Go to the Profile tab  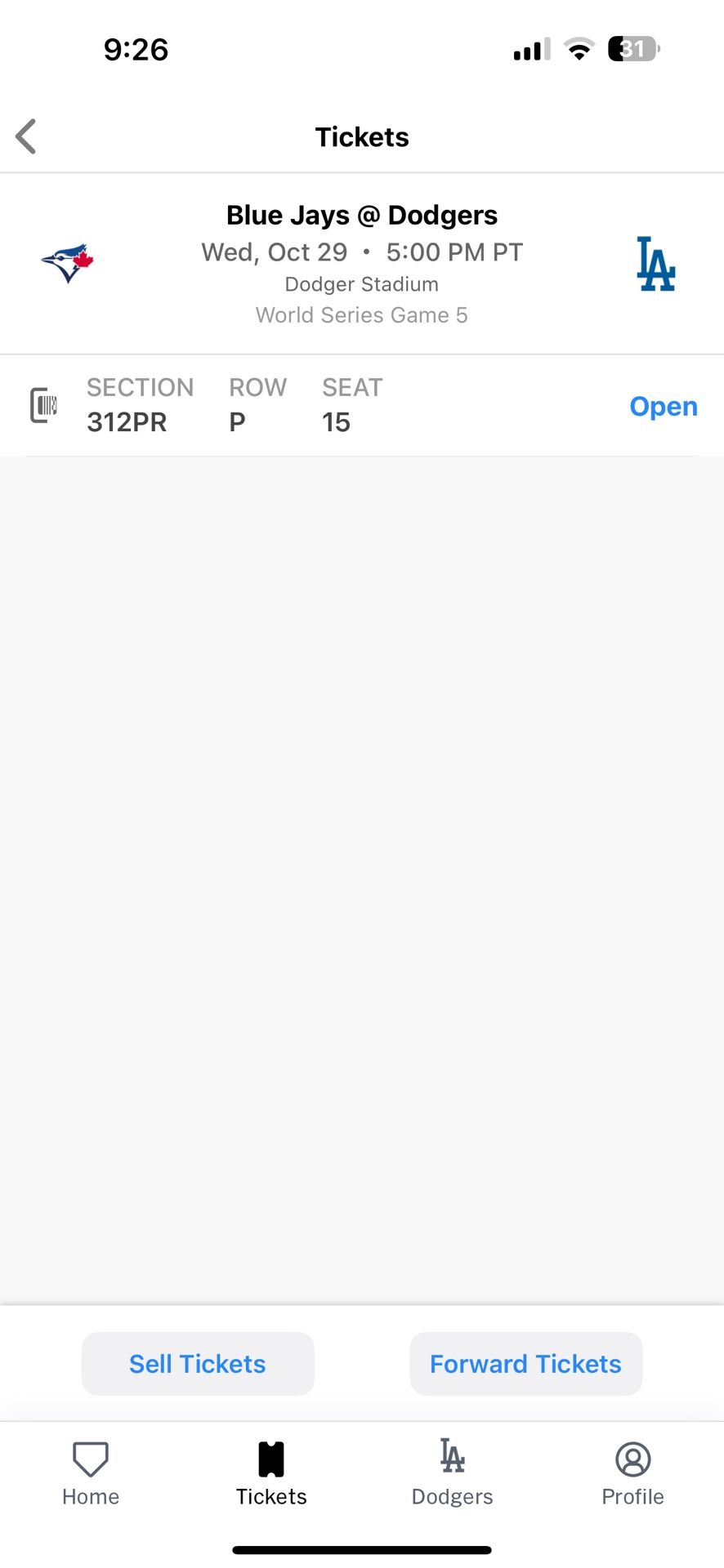coord(632,1473)
